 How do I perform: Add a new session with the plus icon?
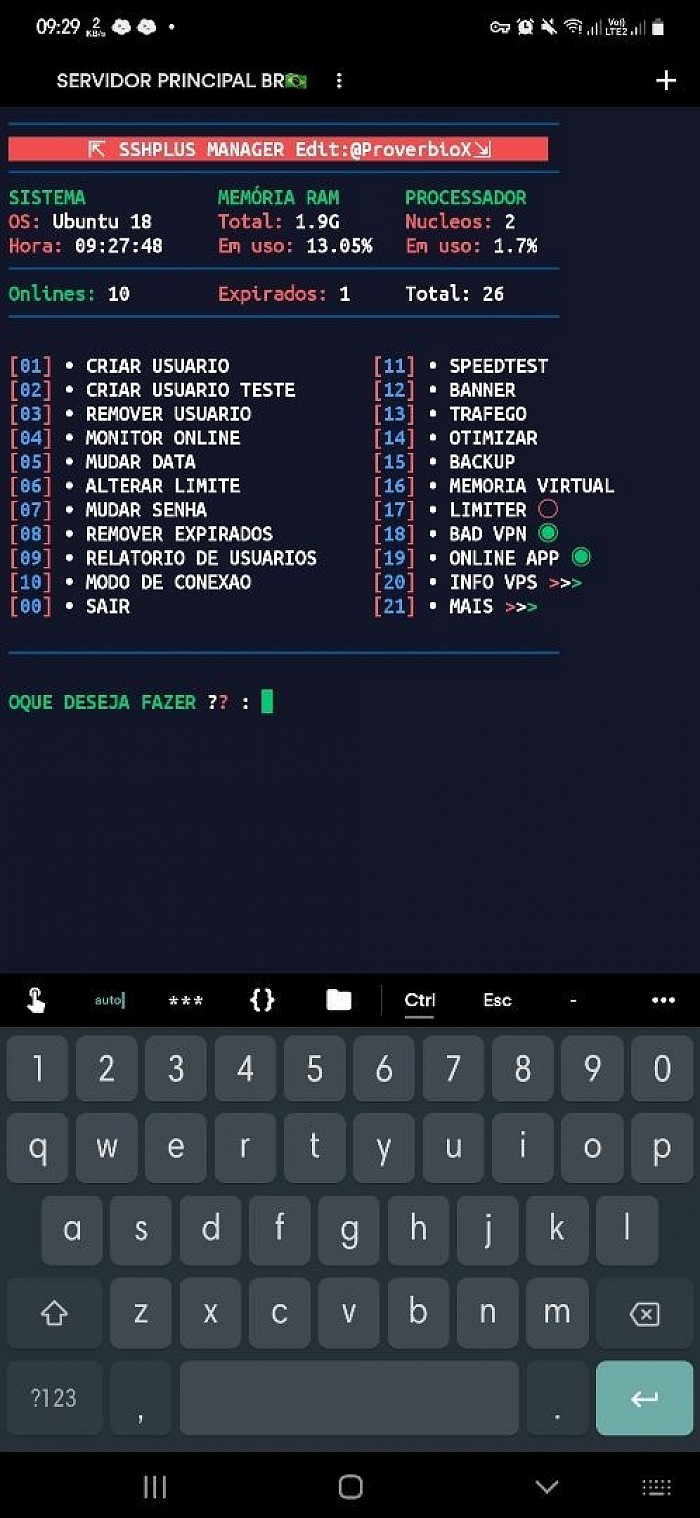666,81
